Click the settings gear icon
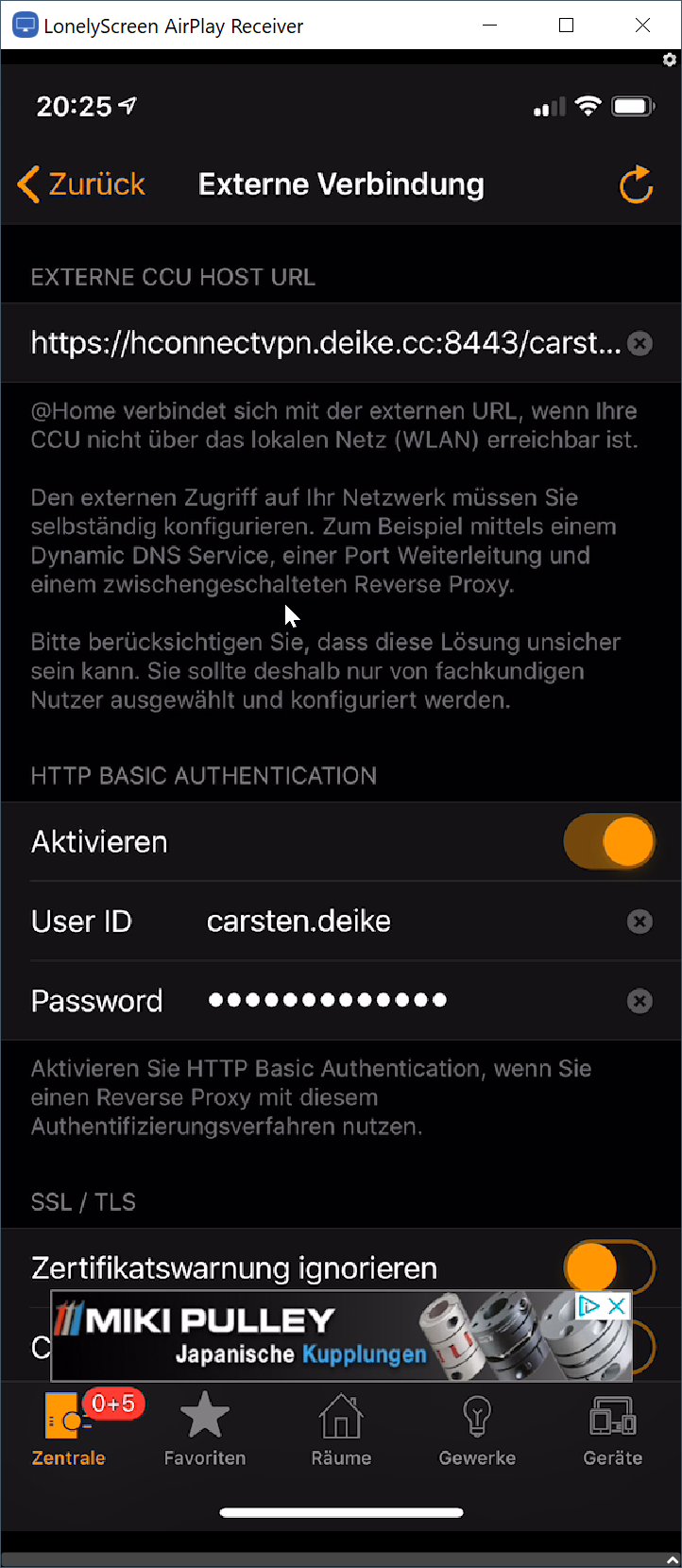Image resolution: width=682 pixels, height=1568 pixels. click(x=670, y=60)
